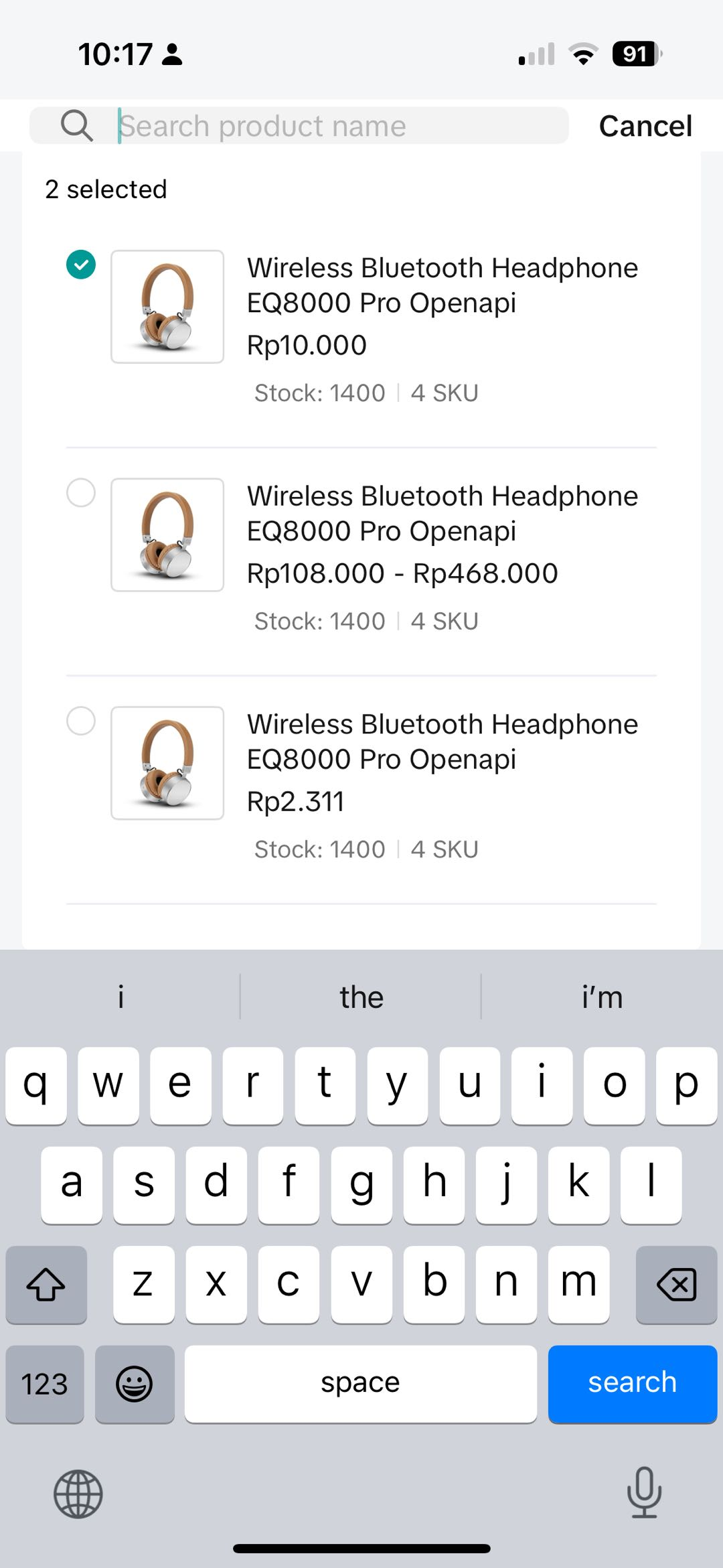
Task: Tap the blue search key on keyboard
Action: (x=632, y=1382)
